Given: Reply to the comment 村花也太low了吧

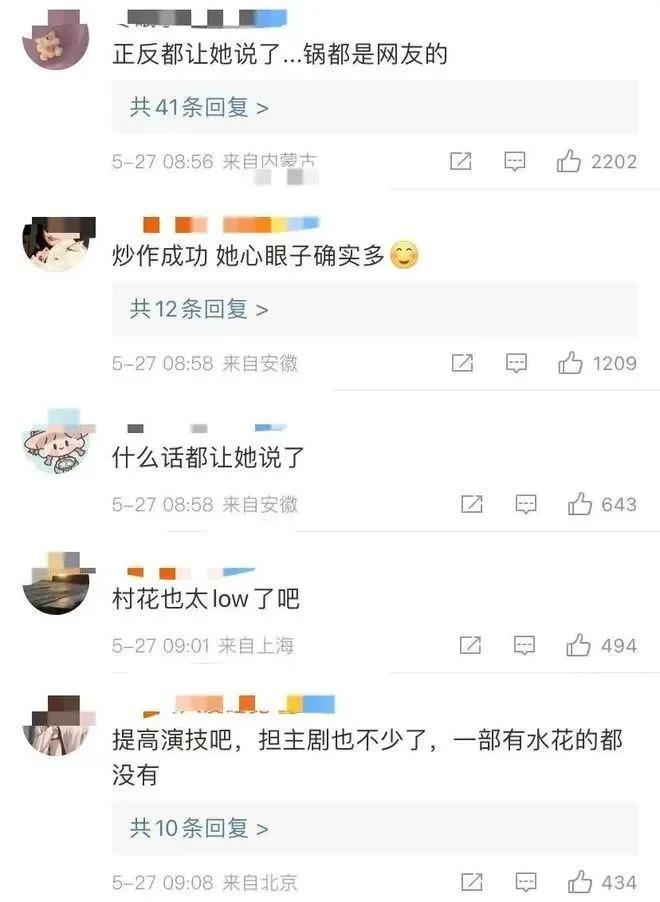Looking at the screenshot, I should point(524,646).
